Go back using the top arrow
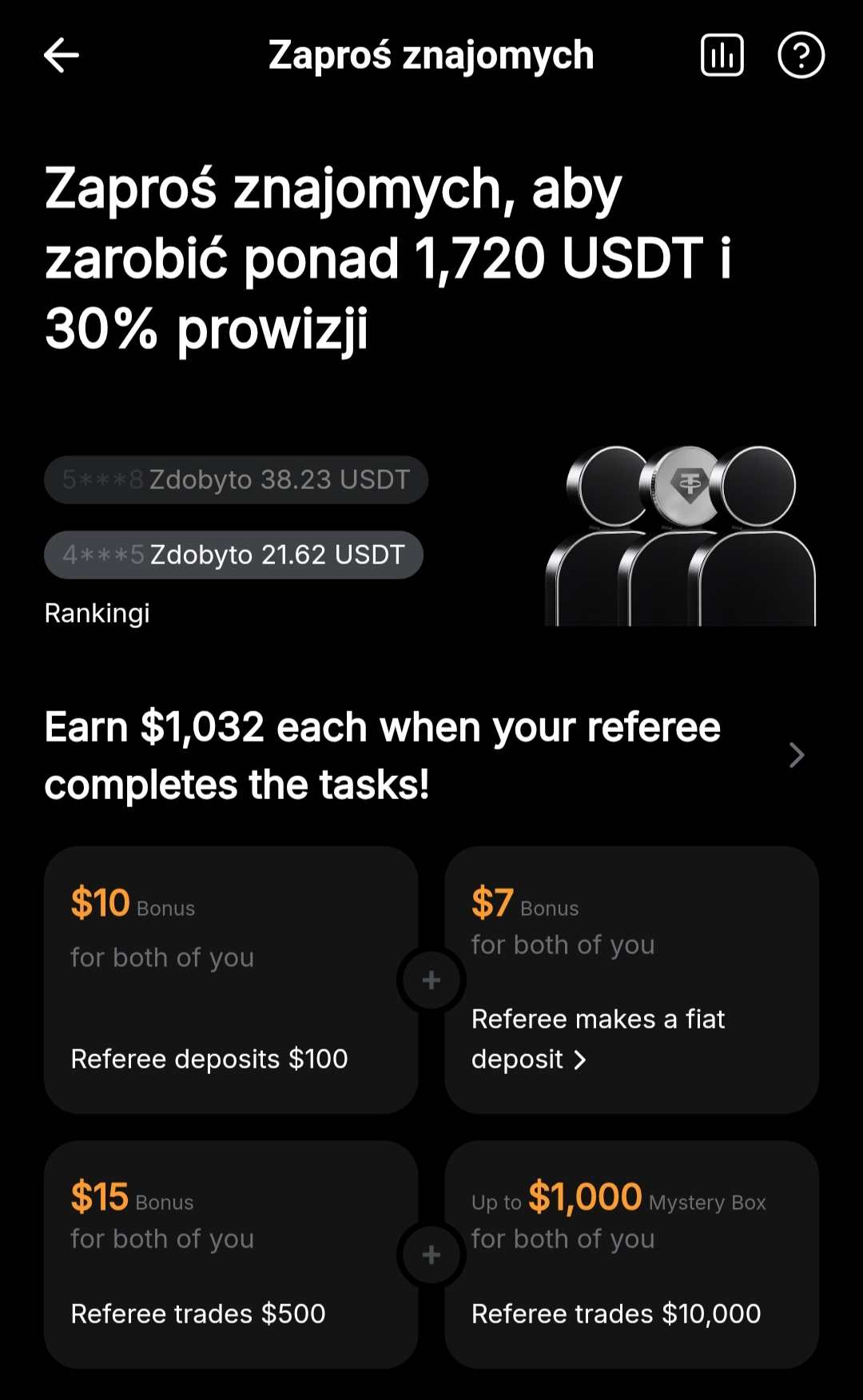The height and width of the screenshot is (1400, 863). point(61,55)
